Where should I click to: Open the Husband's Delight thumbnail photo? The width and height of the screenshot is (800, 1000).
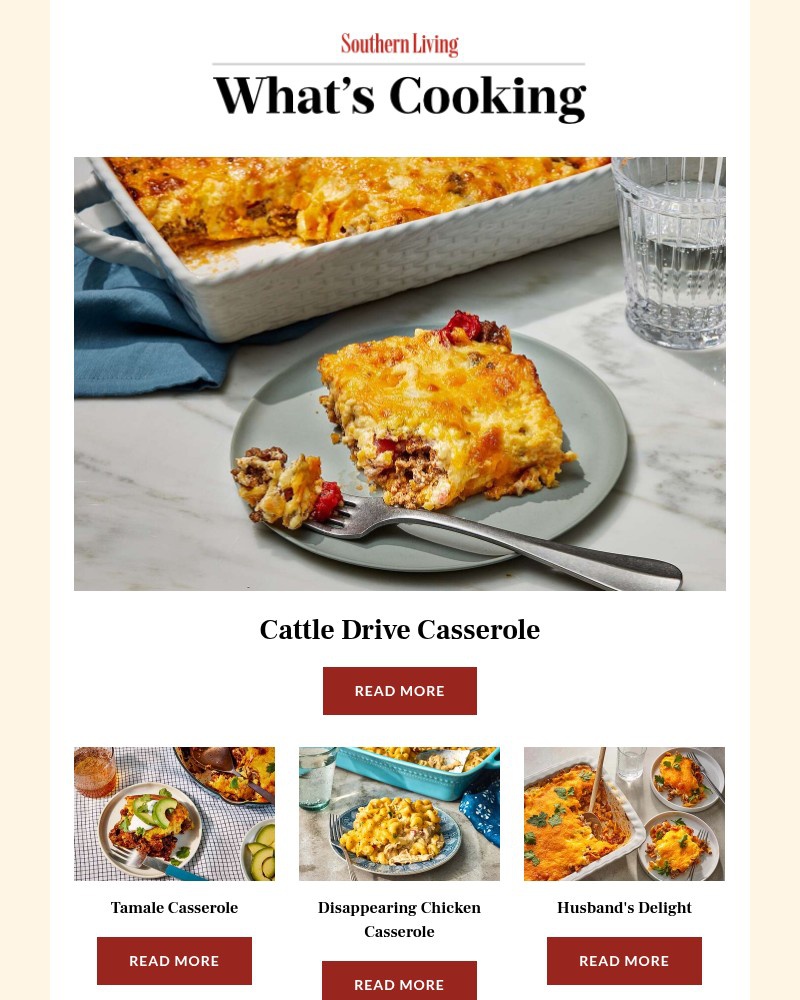point(624,813)
